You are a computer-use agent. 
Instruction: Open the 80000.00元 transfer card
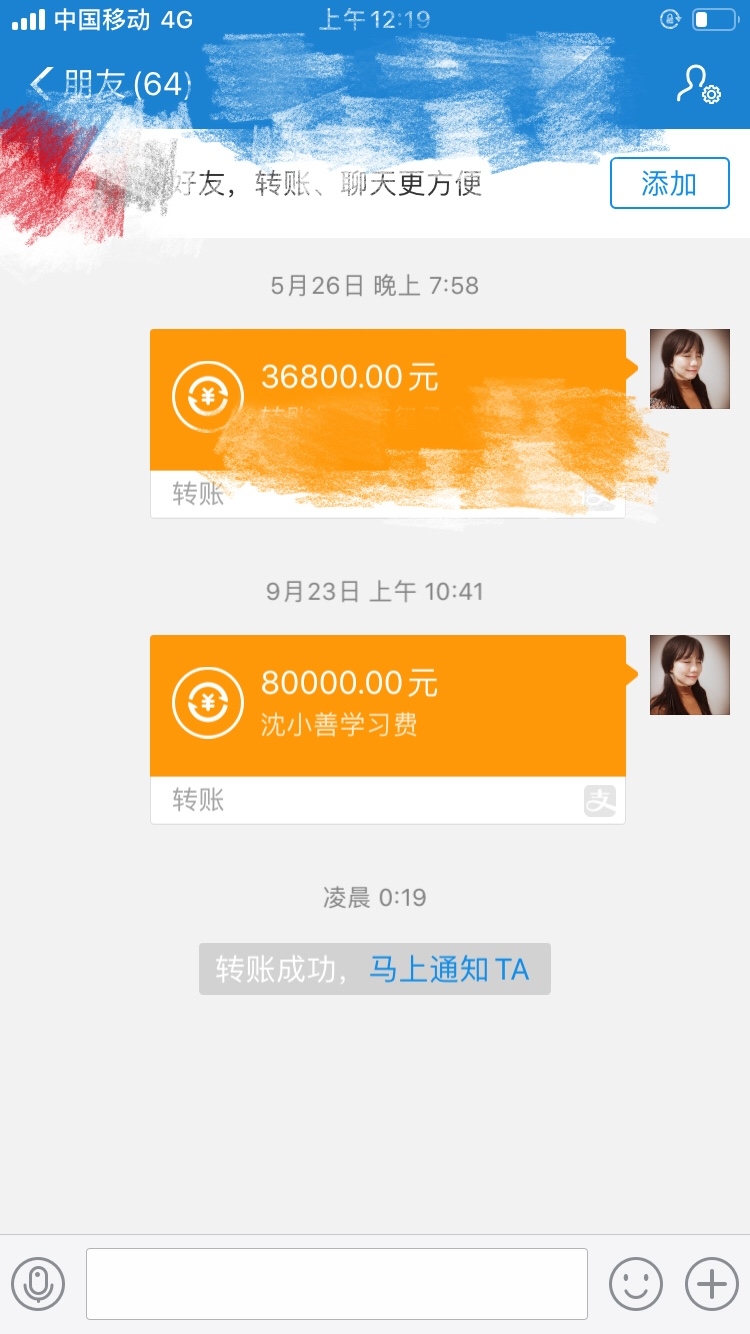pyautogui.click(x=388, y=702)
